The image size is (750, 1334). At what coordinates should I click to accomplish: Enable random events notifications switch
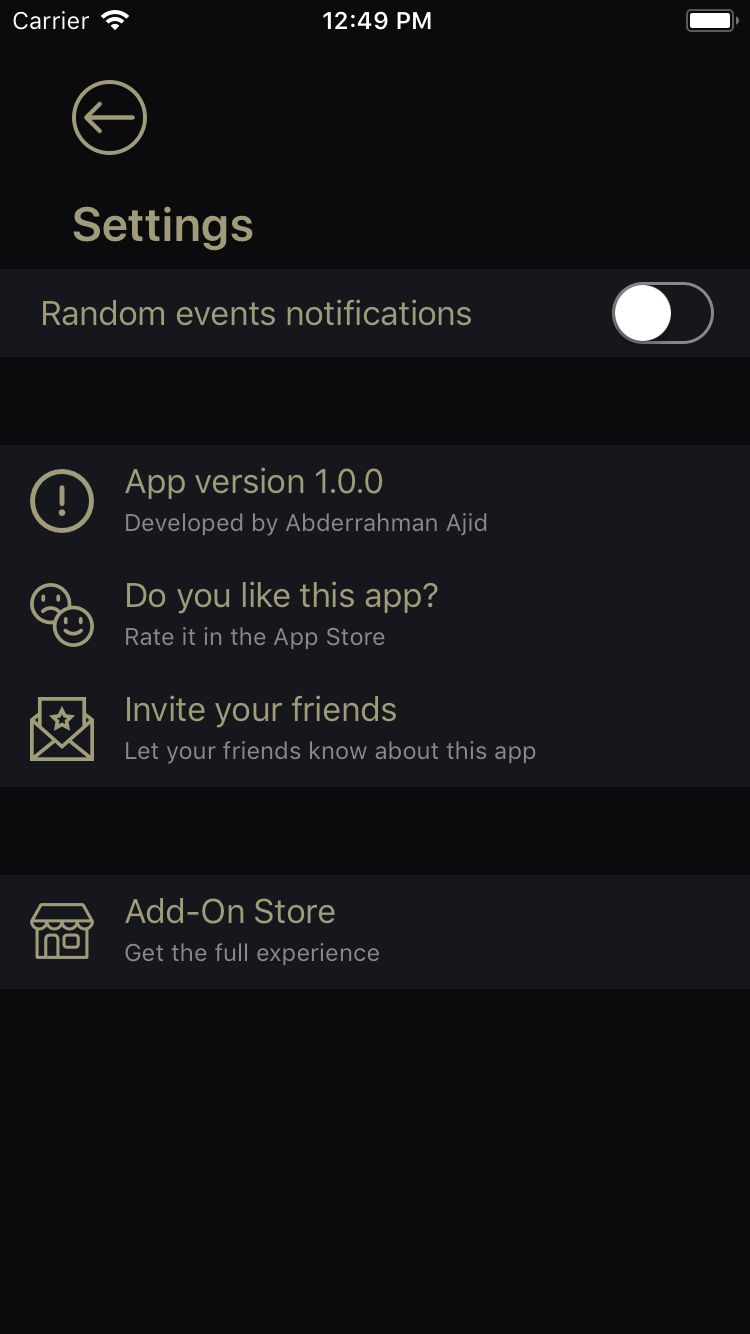point(662,313)
